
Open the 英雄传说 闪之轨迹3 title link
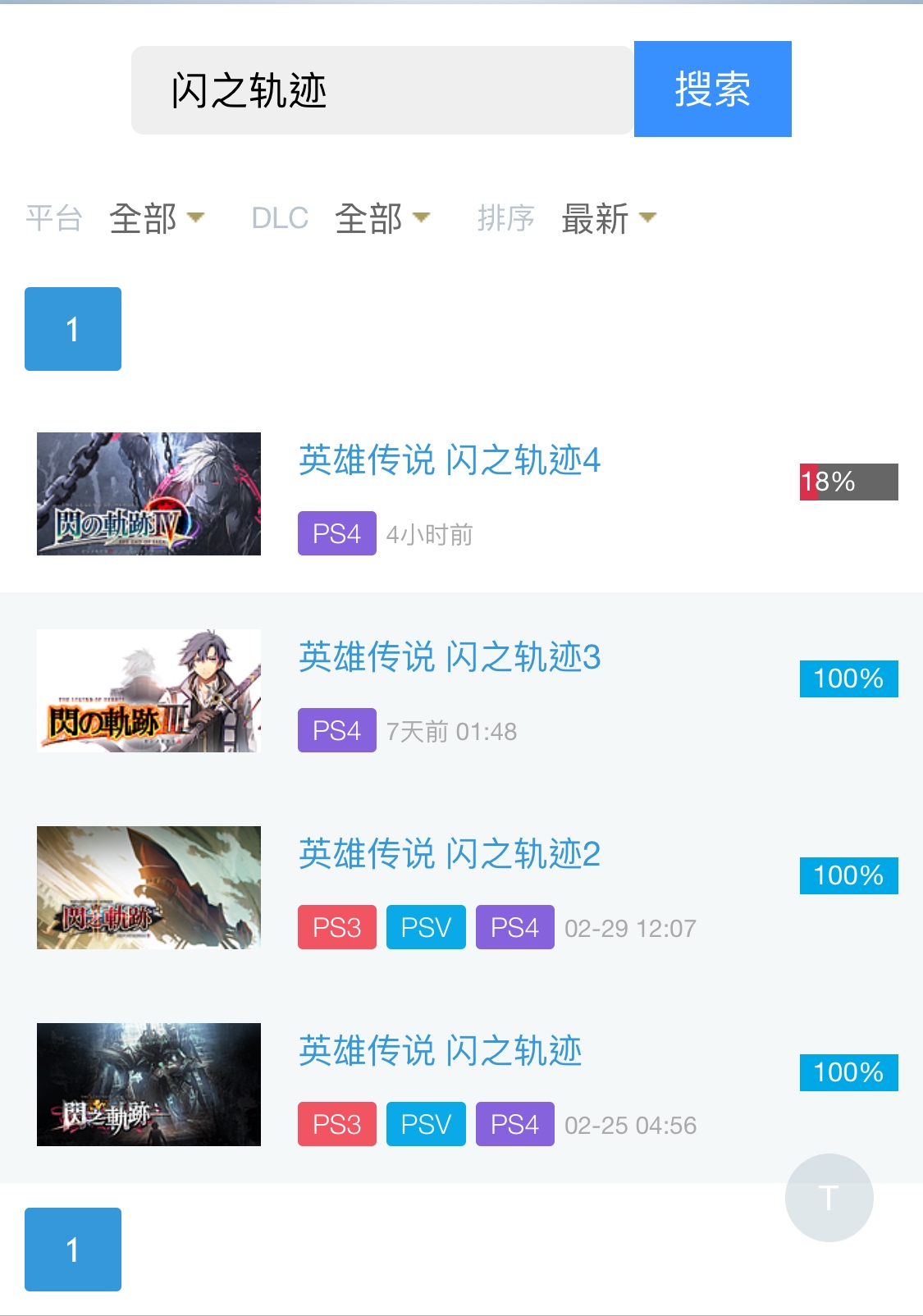(449, 657)
